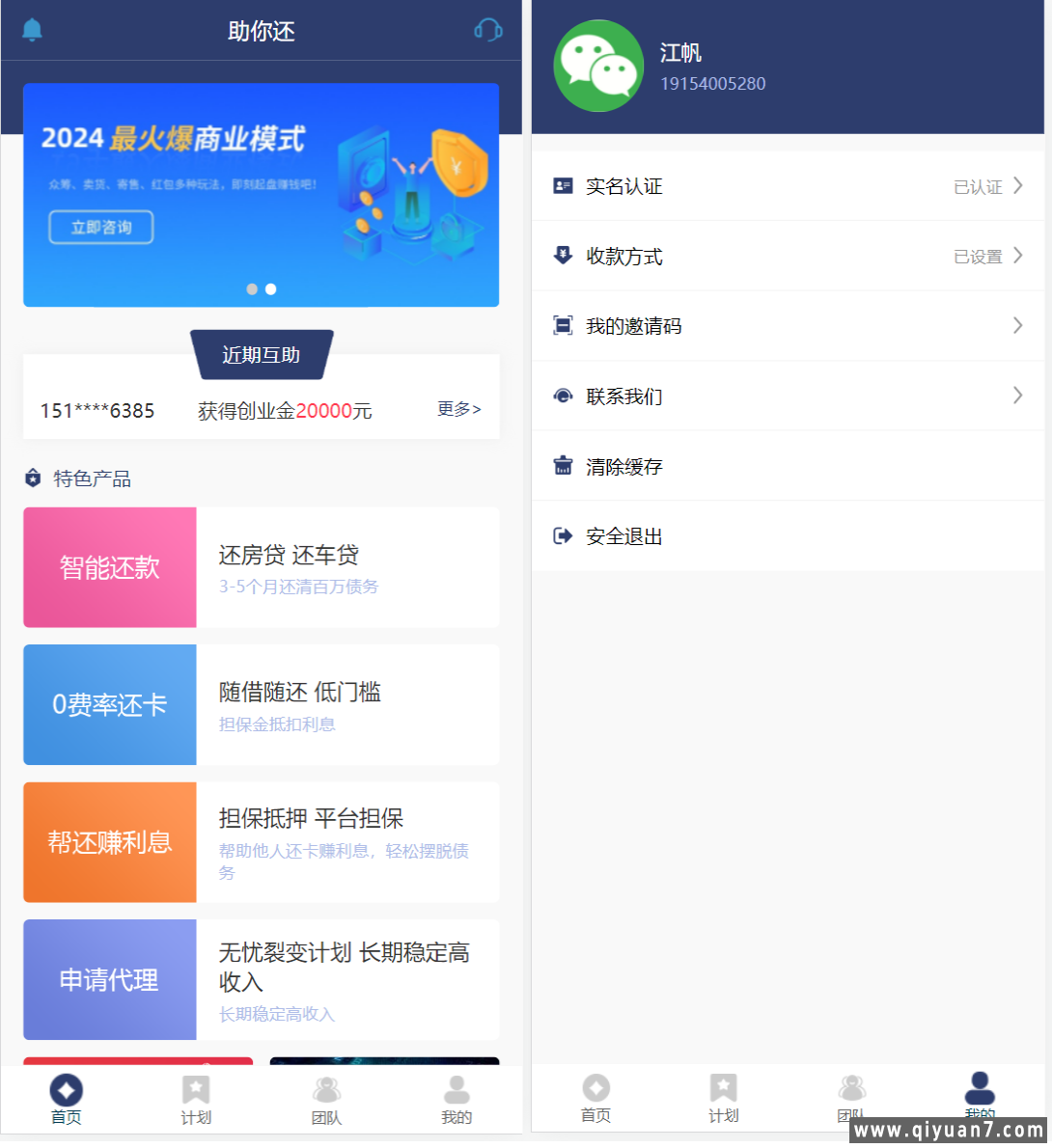Viewport: 1052px width, 1148px height.
Task: Open the 申请代理 product card
Action: 261,979
